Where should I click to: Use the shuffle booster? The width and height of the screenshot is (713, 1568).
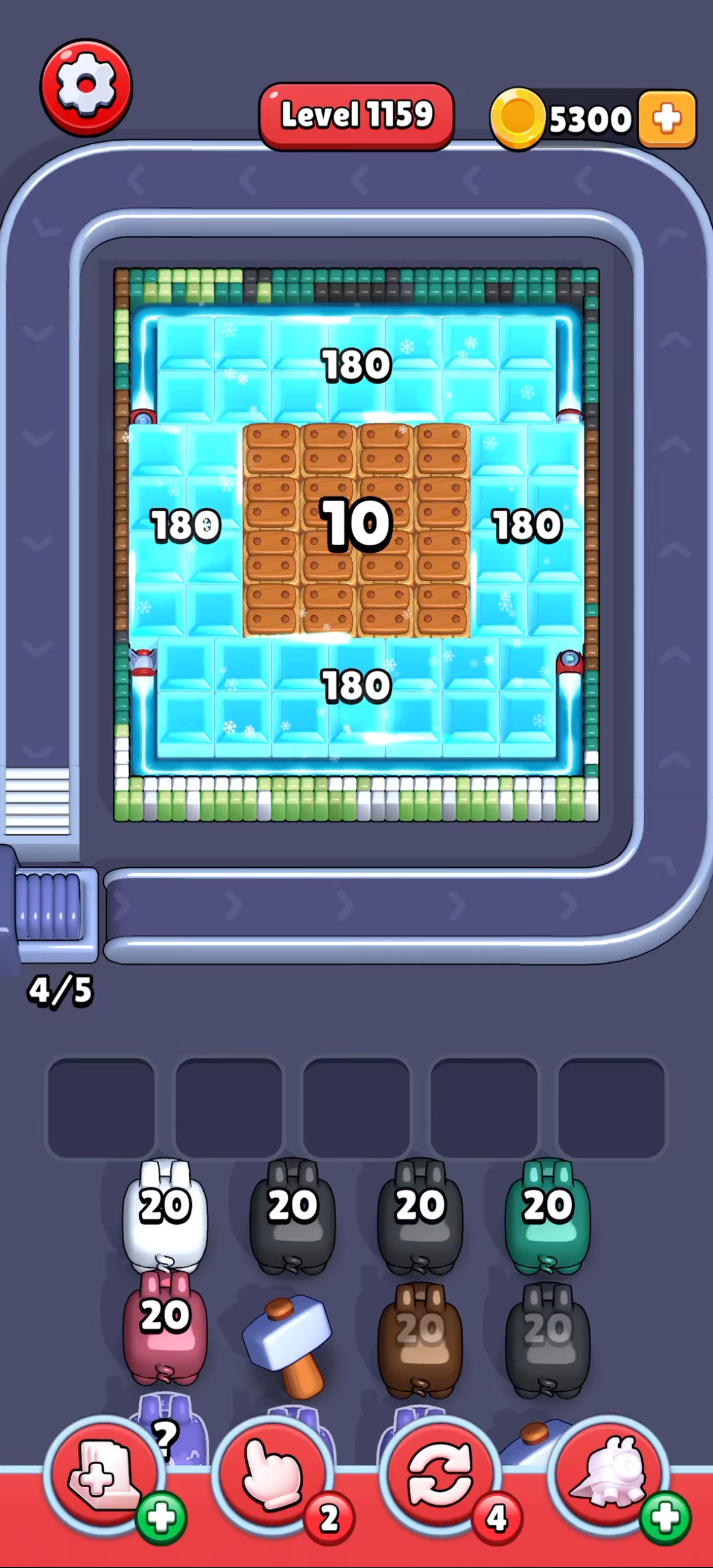440,1473
